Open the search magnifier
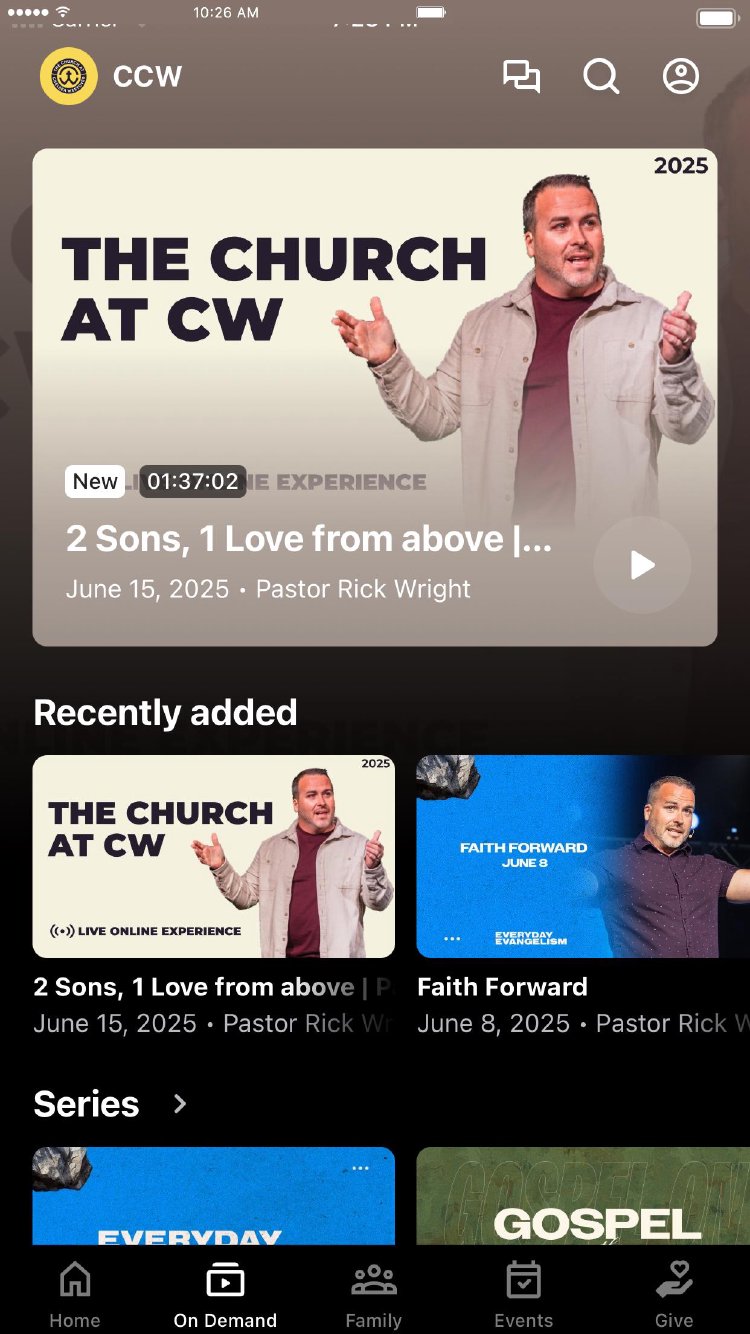This screenshot has width=750, height=1334. tap(601, 77)
